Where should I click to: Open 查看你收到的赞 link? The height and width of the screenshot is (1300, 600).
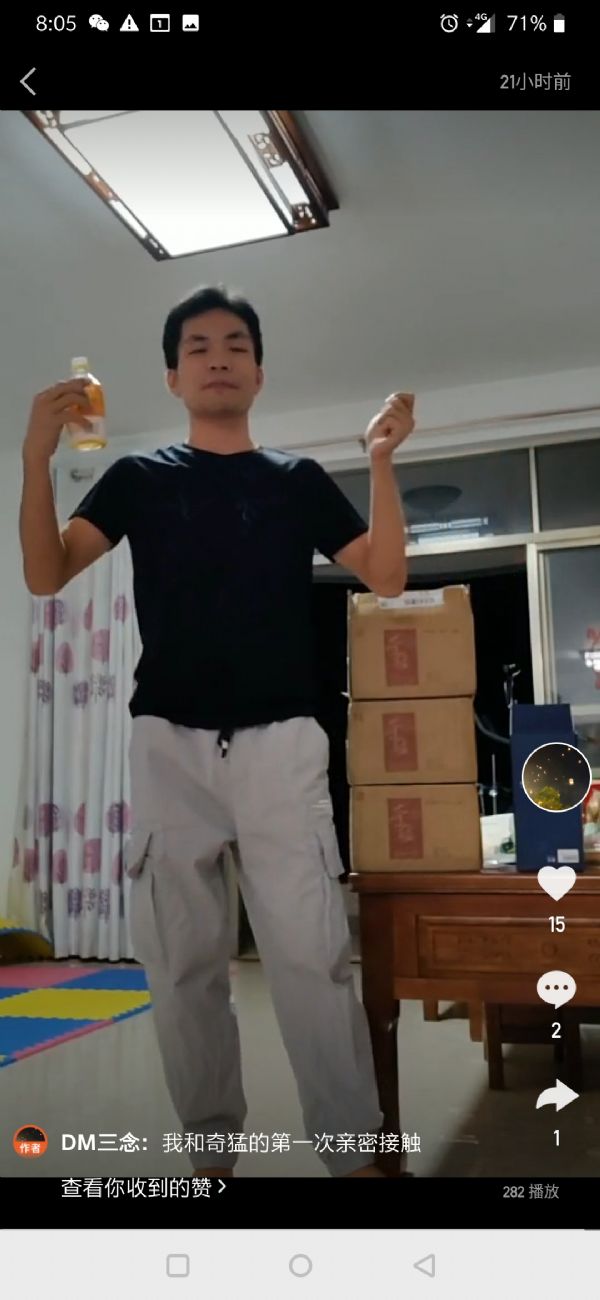[x=144, y=1187]
